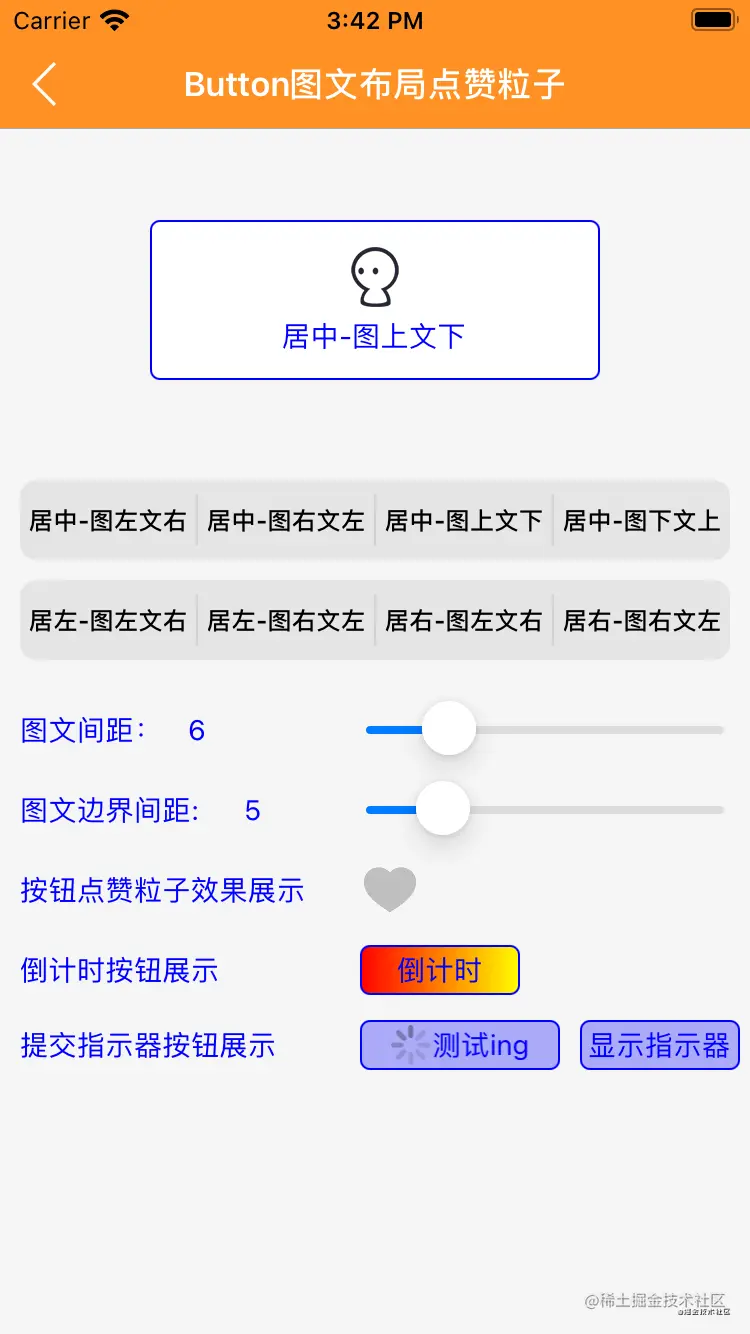Go back using the header arrow
Image resolution: width=750 pixels, height=1334 pixels.
44,84
